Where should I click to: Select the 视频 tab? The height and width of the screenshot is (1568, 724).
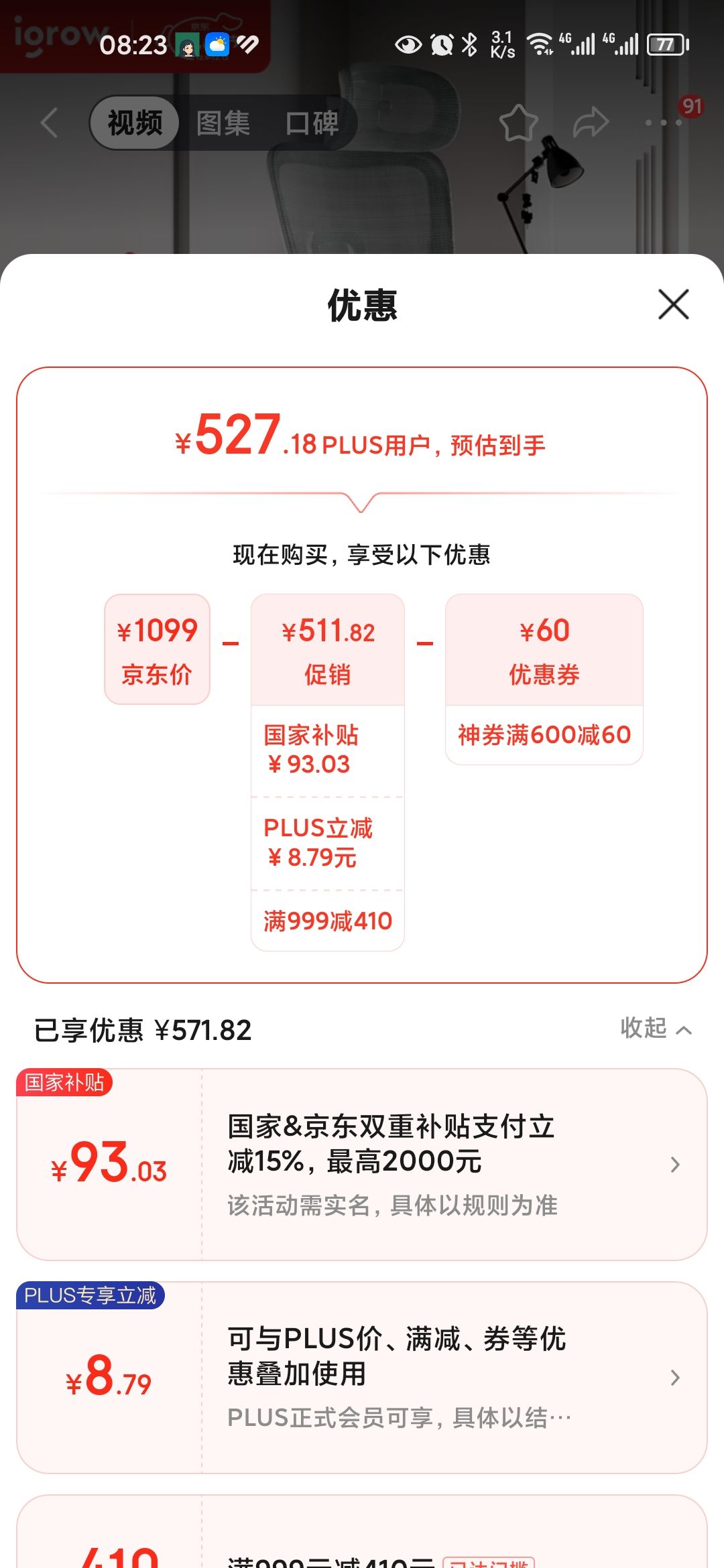(135, 123)
